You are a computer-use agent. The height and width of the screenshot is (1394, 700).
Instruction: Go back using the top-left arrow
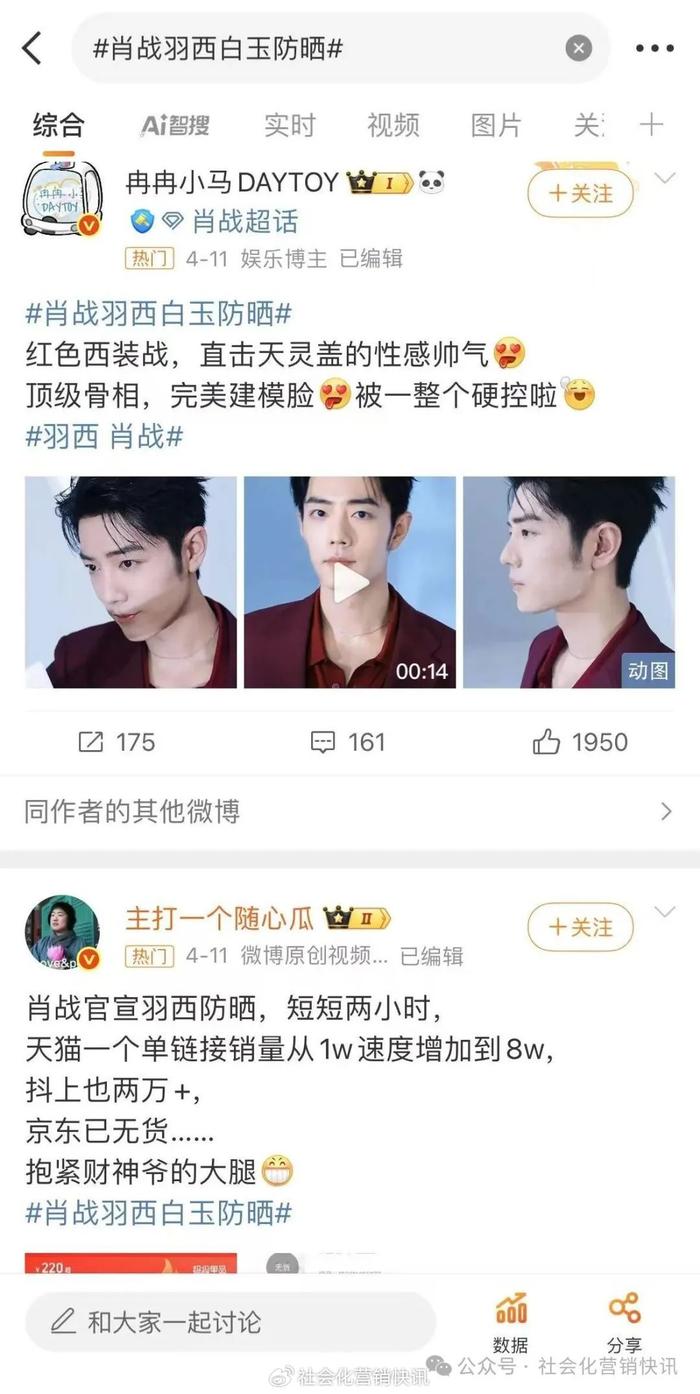(x=32, y=48)
